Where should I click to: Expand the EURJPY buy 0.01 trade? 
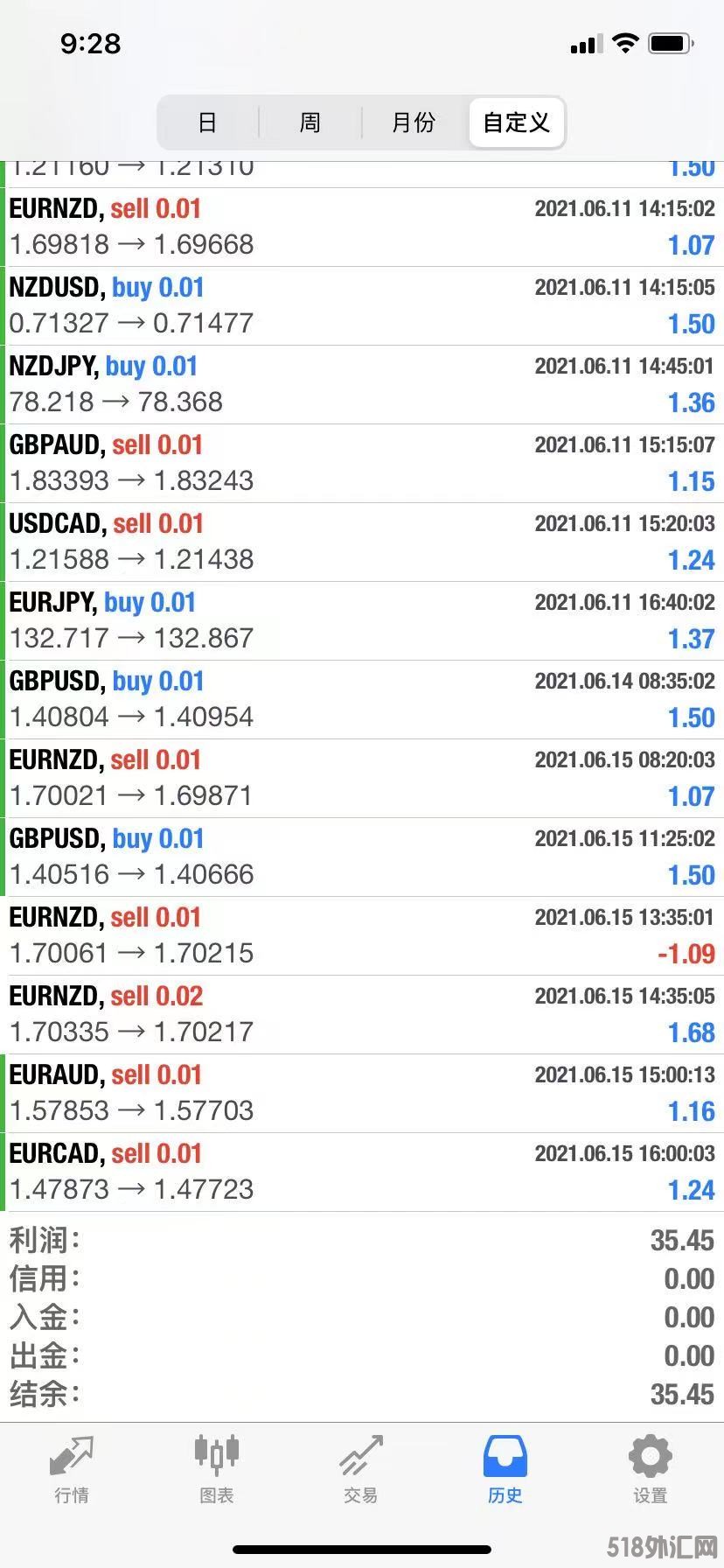coord(362,620)
